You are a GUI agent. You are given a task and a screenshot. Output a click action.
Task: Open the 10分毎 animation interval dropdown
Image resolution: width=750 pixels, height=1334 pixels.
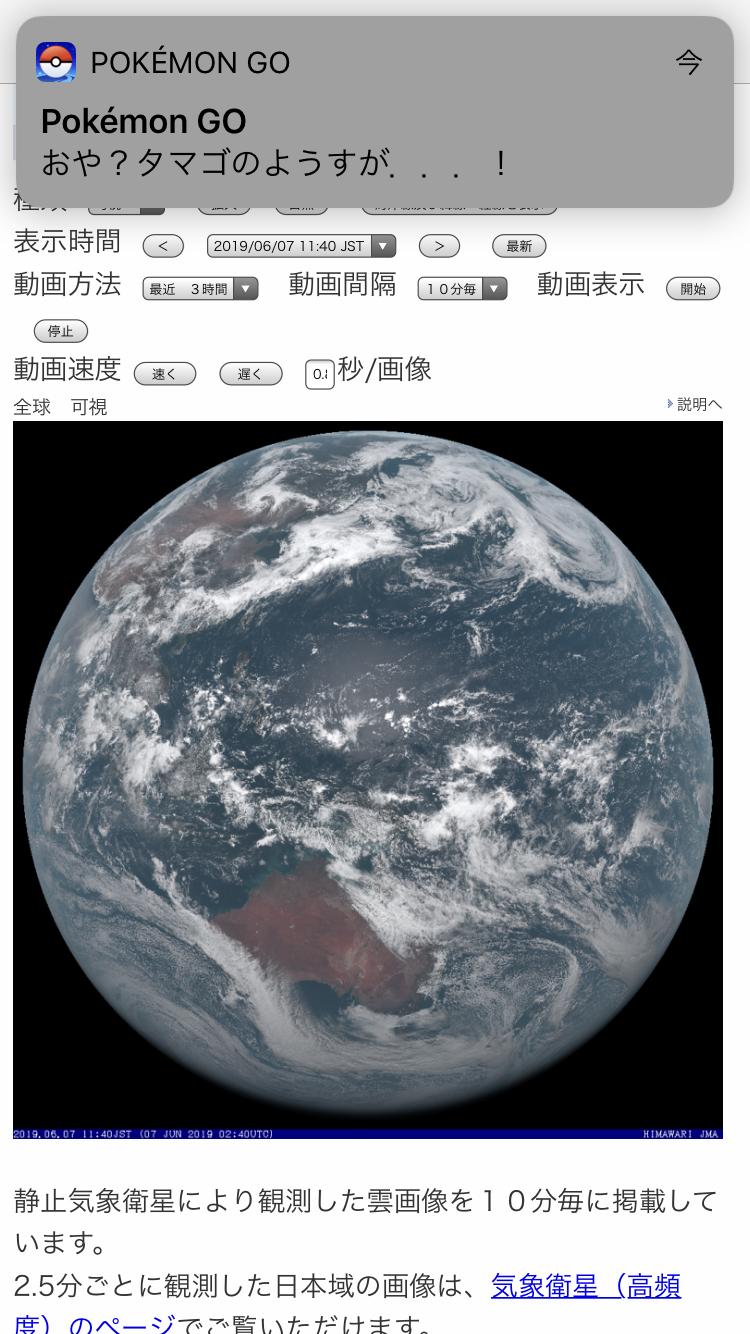click(x=462, y=289)
